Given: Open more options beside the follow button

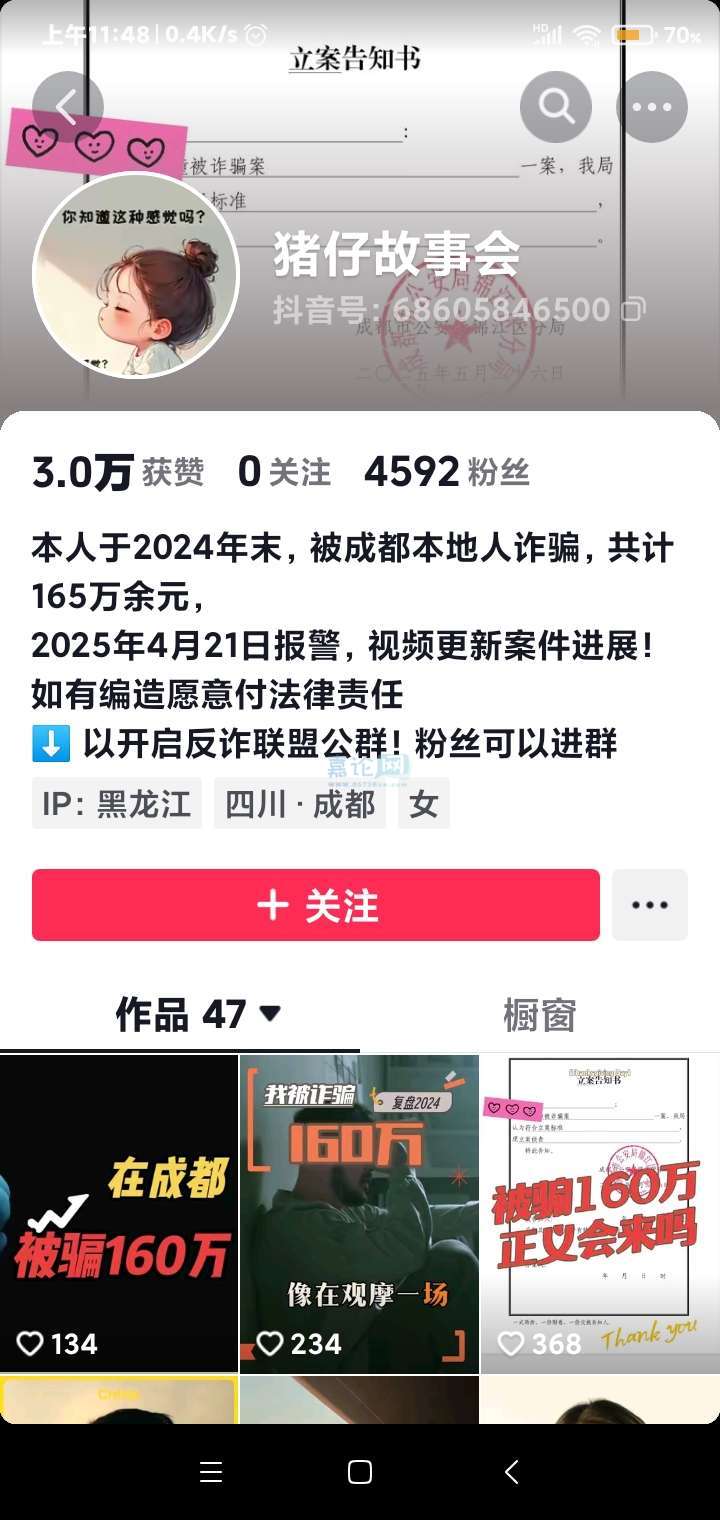Looking at the screenshot, I should [650, 905].
